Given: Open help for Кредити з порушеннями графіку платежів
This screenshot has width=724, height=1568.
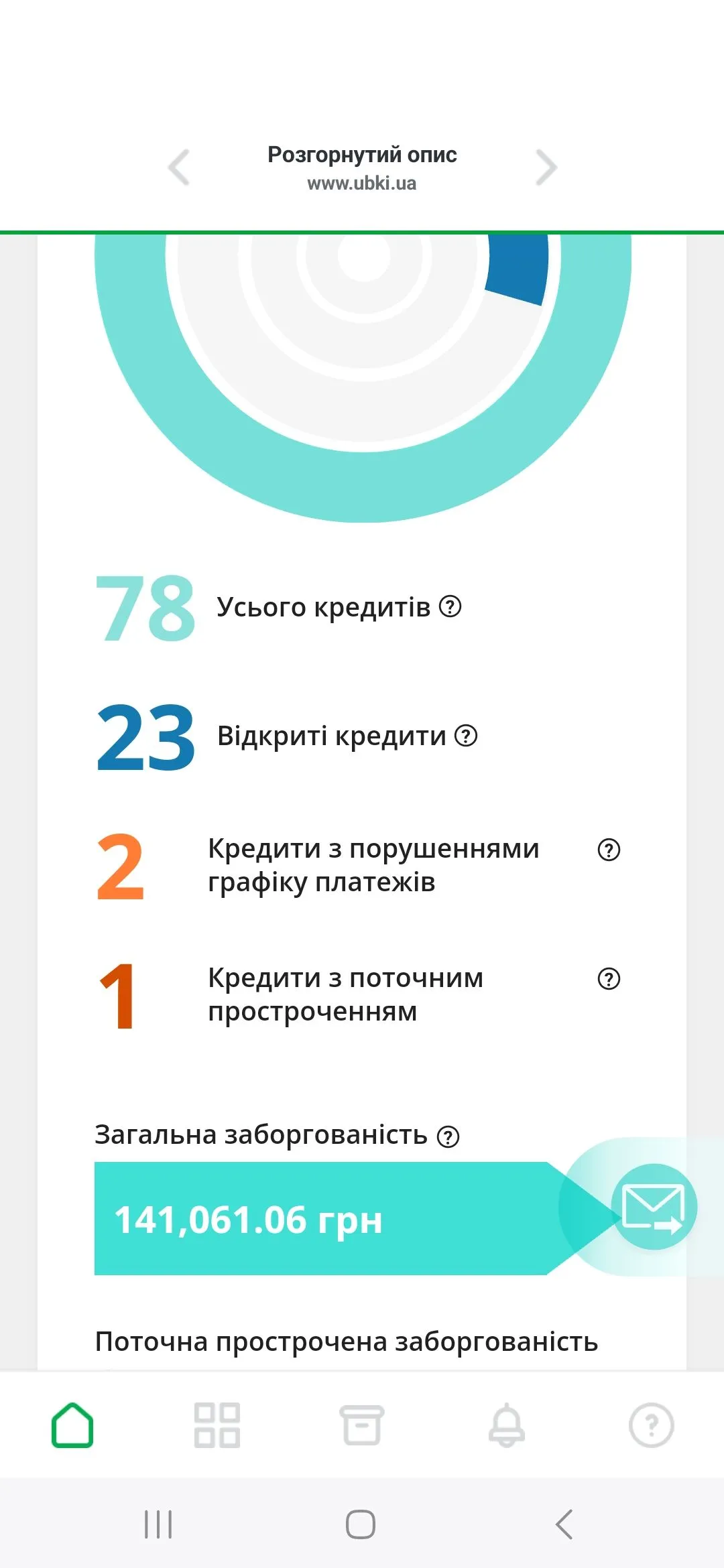Looking at the screenshot, I should tap(609, 850).
